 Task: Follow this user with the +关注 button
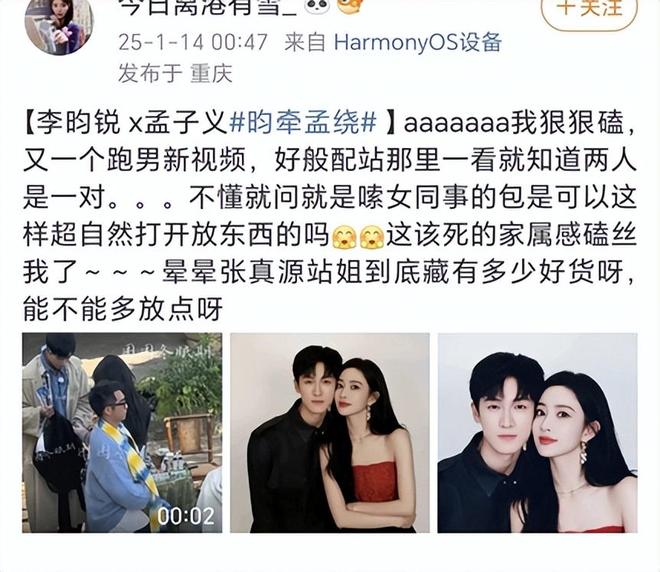coord(602,10)
